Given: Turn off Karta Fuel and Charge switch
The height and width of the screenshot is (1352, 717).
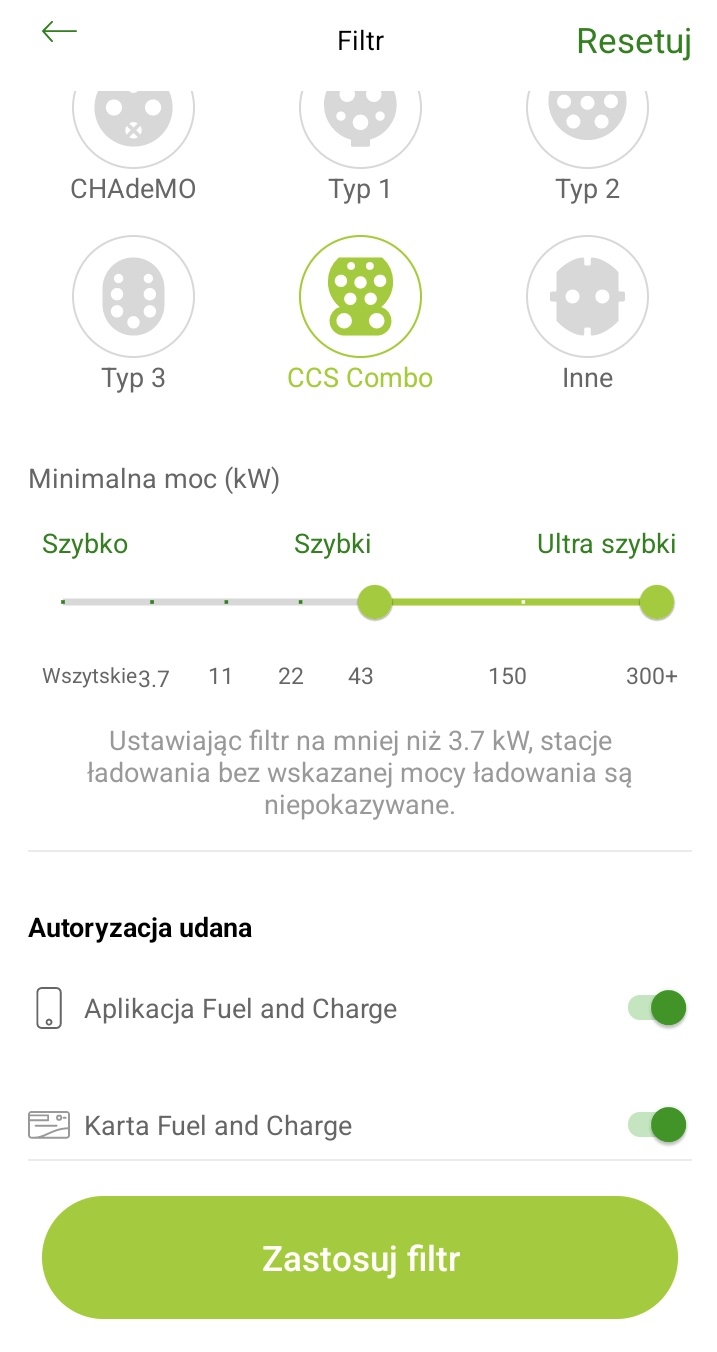Looking at the screenshot, I should tap(657, 1125).
